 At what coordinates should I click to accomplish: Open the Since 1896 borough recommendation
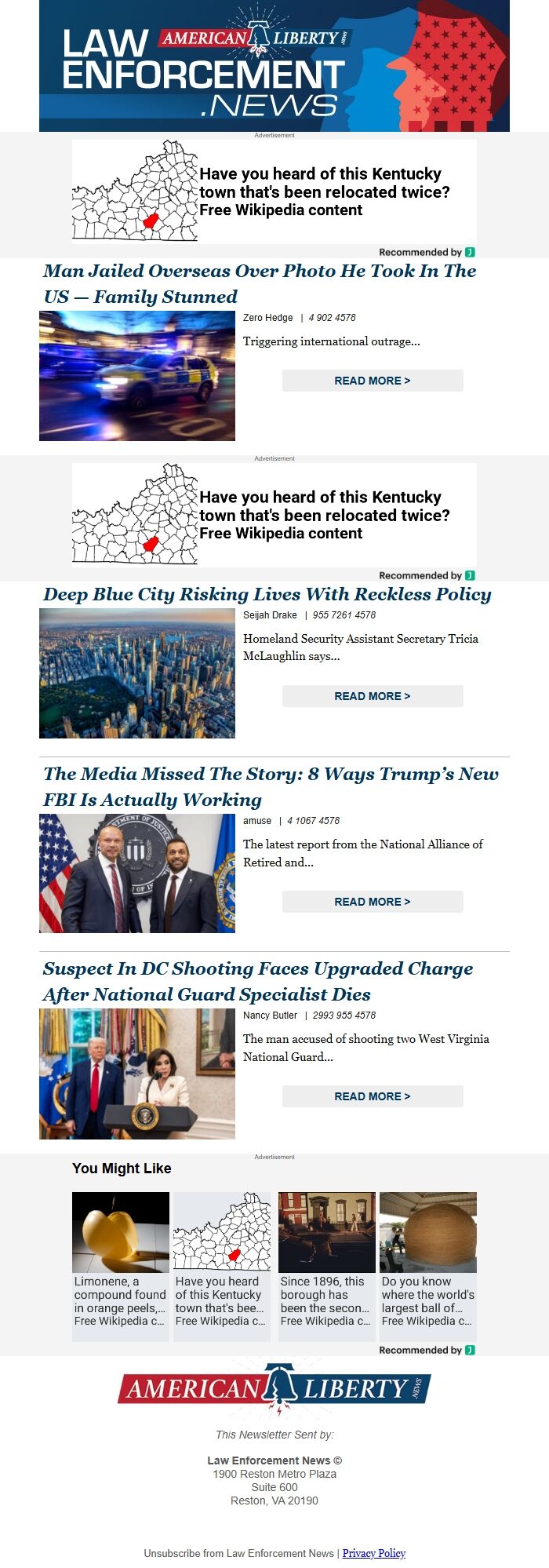[x=327, y=1266]
